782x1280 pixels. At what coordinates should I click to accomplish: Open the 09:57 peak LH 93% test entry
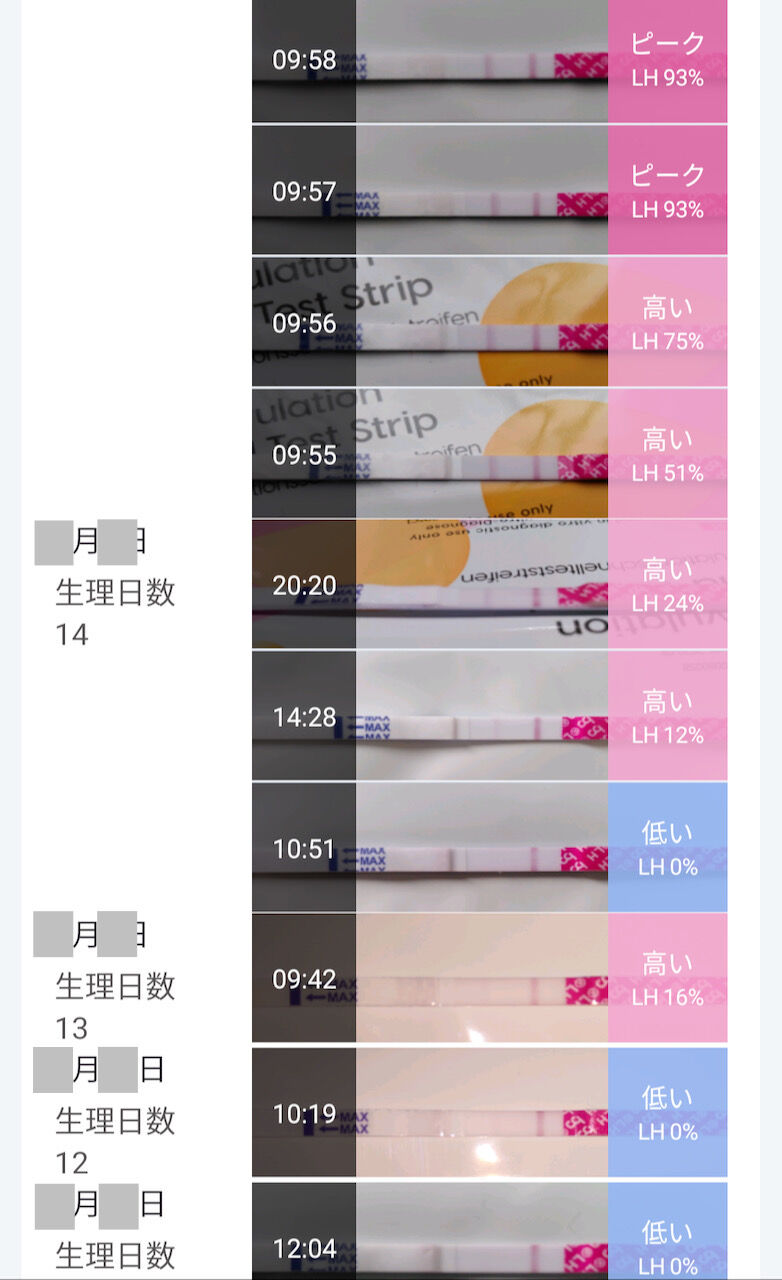pos(489,190)
